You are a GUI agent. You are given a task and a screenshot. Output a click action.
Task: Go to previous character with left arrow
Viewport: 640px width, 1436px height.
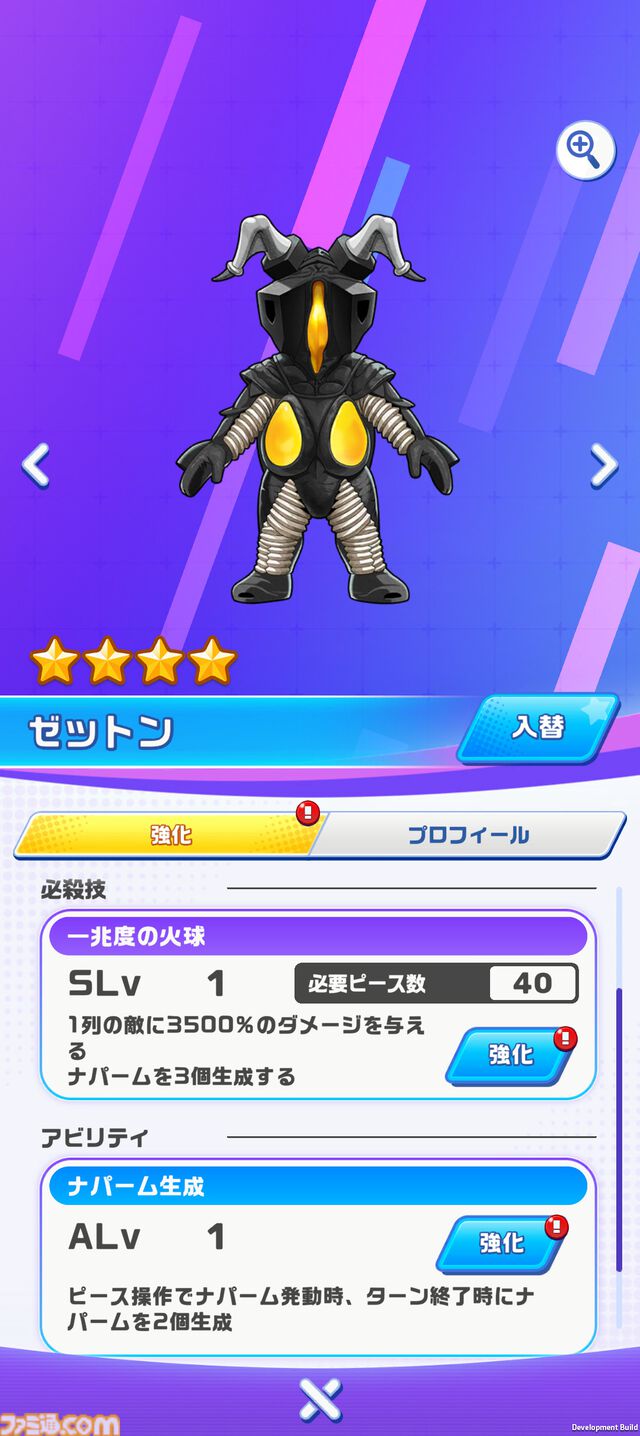coord(37,465)
